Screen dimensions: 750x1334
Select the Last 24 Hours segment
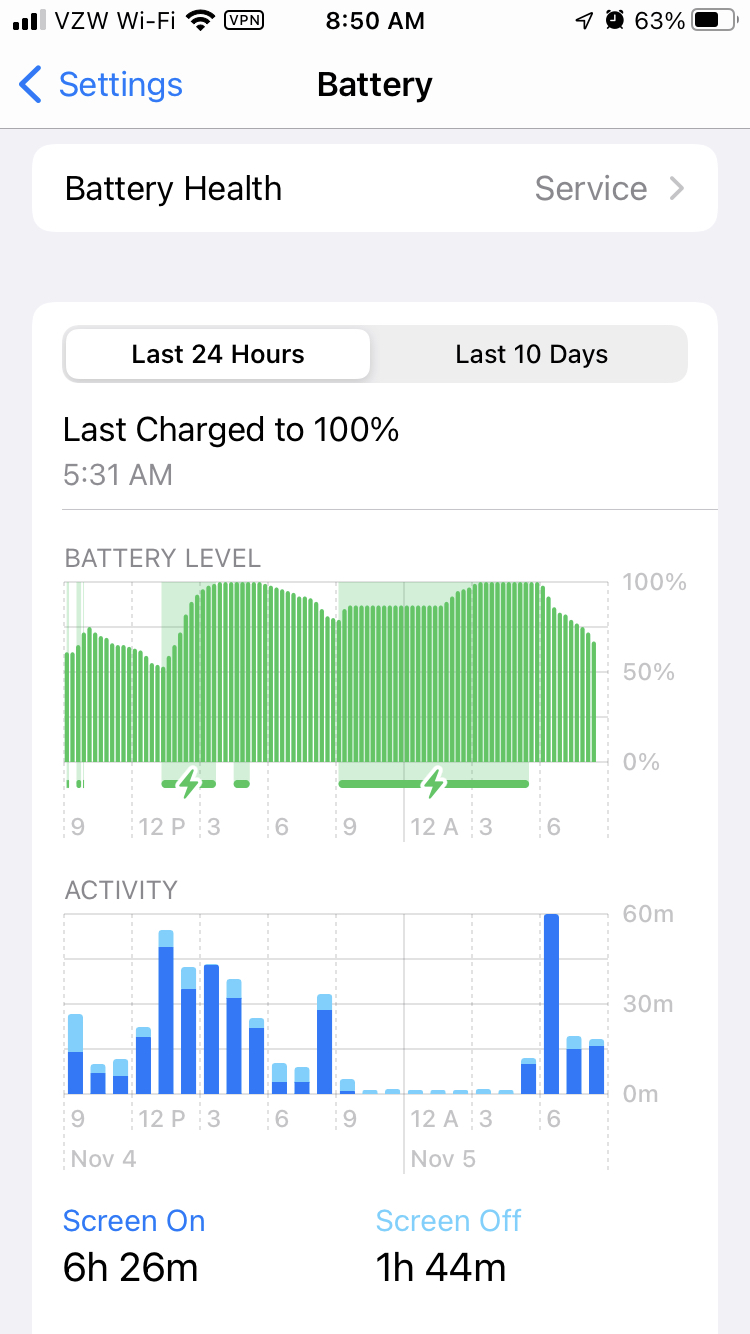coord(218,355)
